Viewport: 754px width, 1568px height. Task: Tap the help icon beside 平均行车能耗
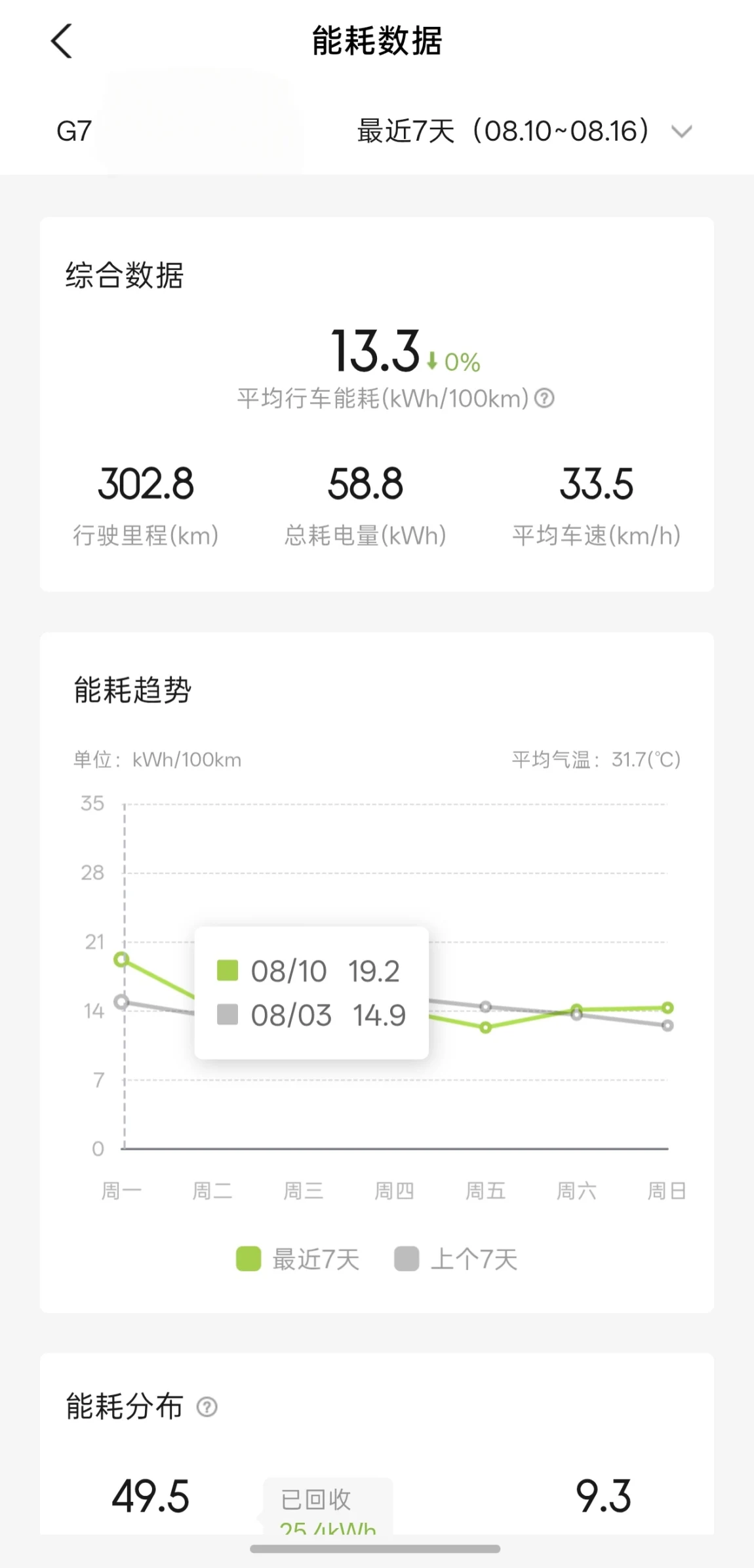coord(544,398)
